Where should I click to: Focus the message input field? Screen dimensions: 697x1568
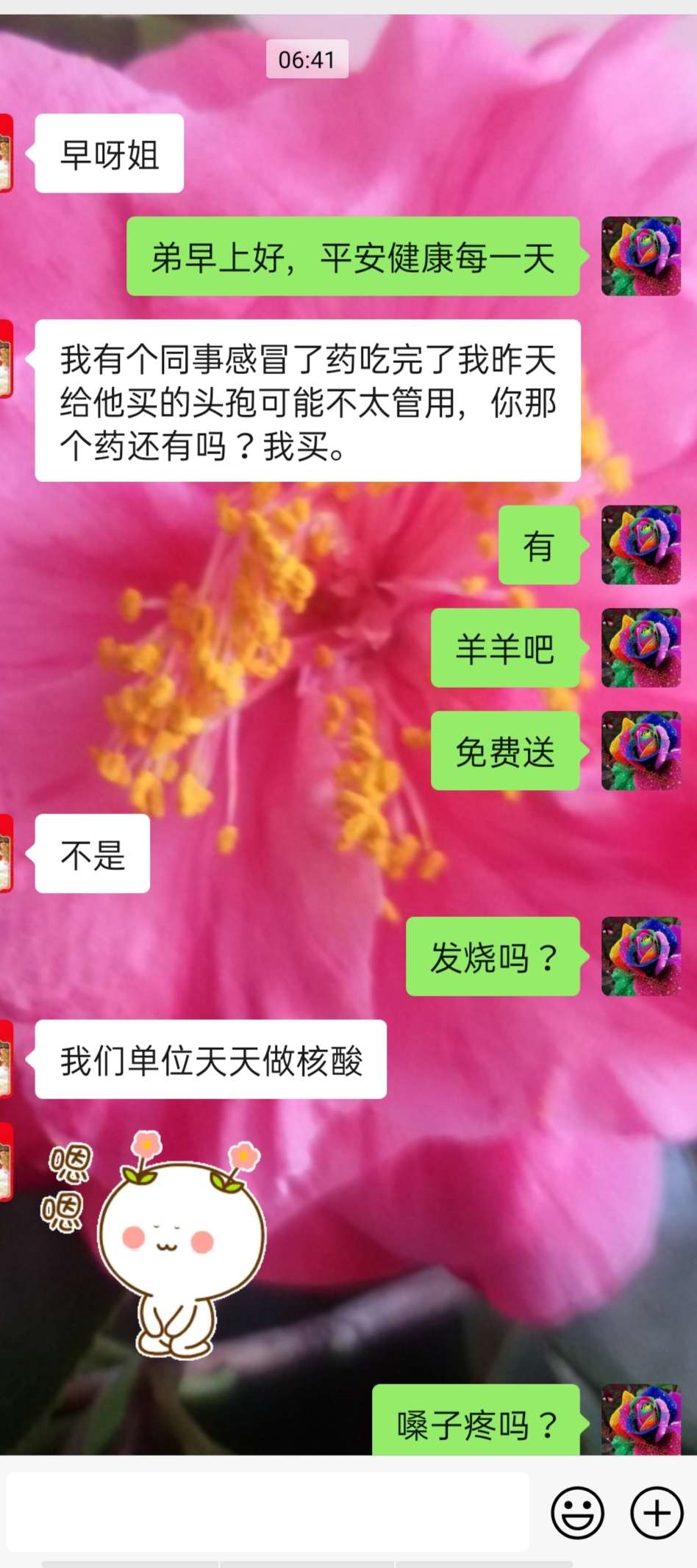coord(268,1511)
